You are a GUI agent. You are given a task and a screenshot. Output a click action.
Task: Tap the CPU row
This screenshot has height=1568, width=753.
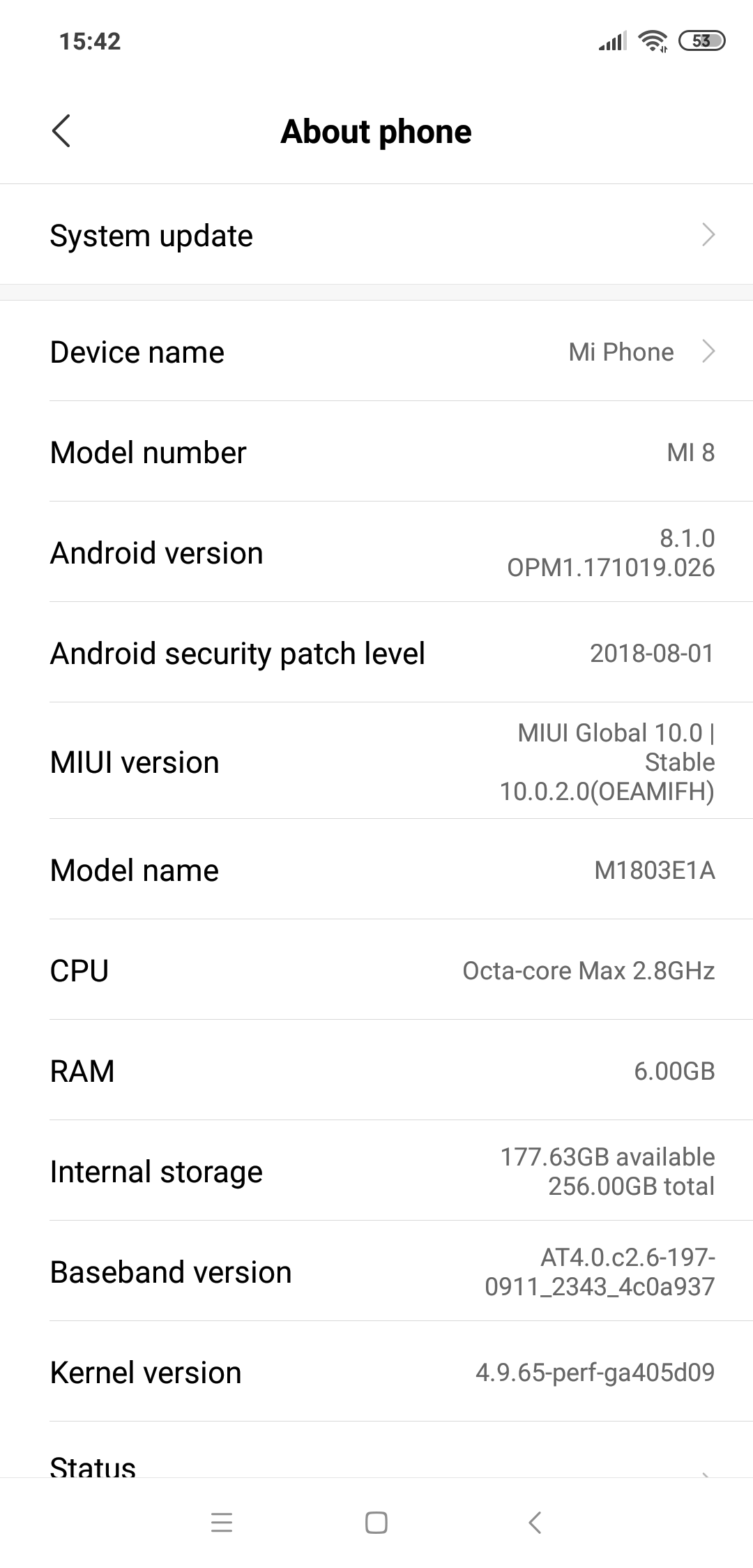pyautogui.click(x=376, y=970)
